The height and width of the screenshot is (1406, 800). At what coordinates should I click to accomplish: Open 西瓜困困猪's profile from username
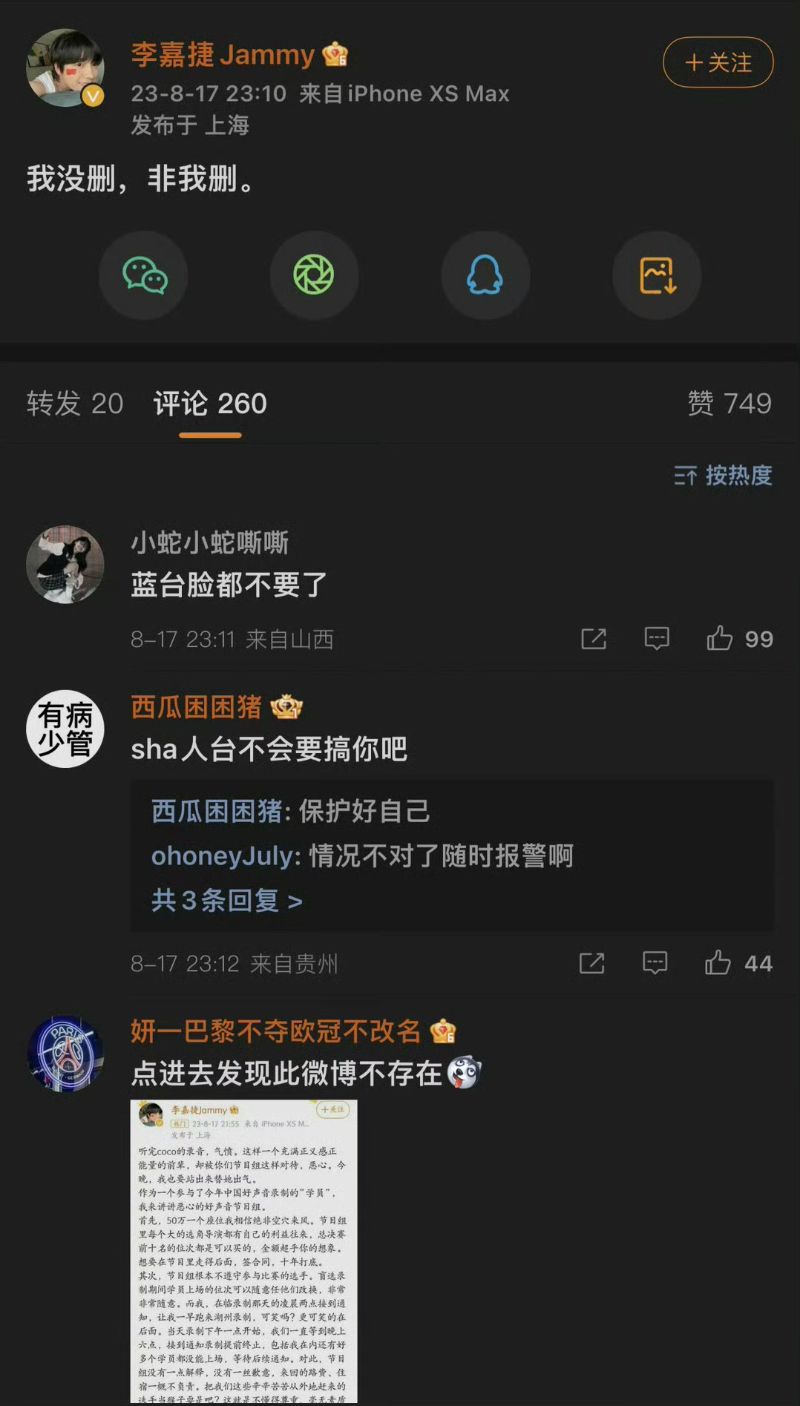click(196, 707)
